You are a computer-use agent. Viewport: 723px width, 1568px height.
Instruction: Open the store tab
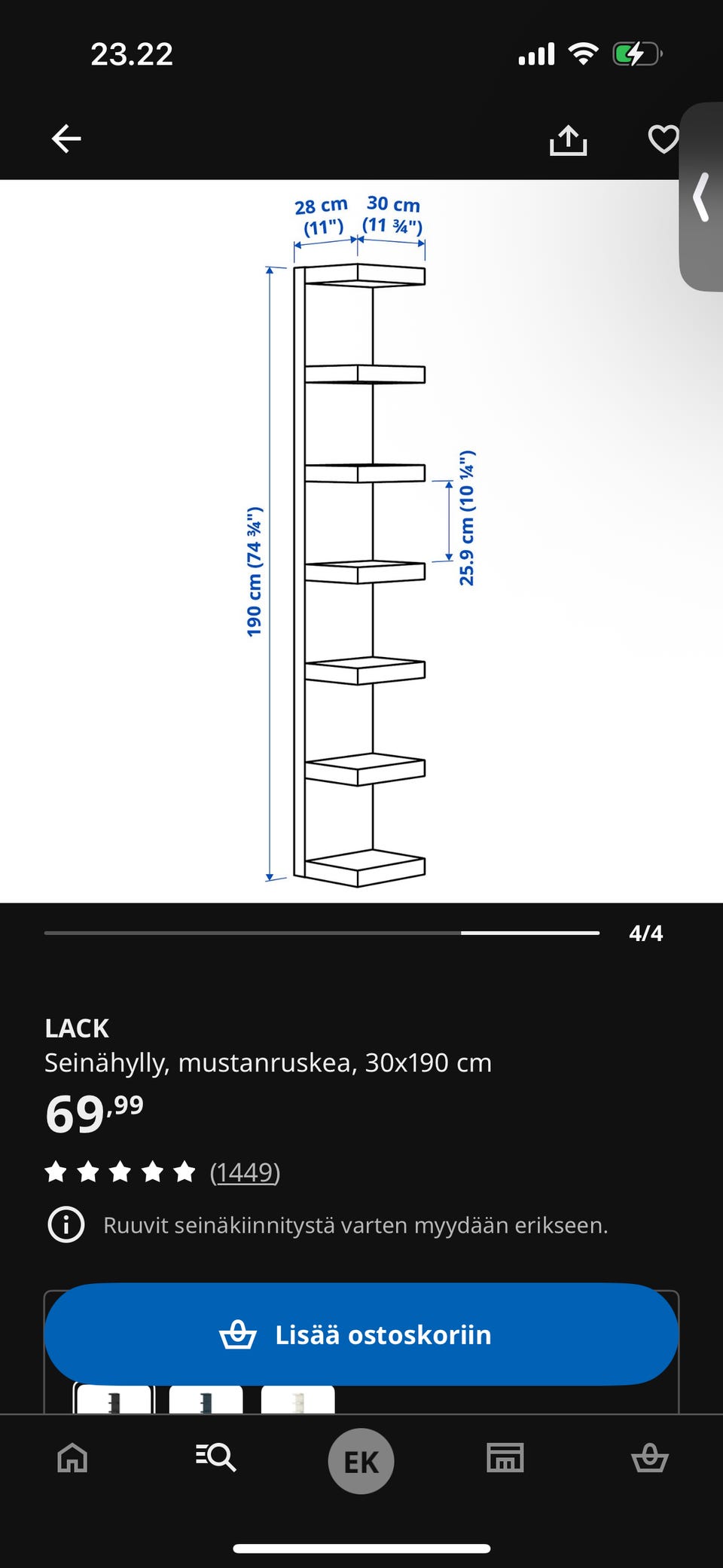[505, 1457]
